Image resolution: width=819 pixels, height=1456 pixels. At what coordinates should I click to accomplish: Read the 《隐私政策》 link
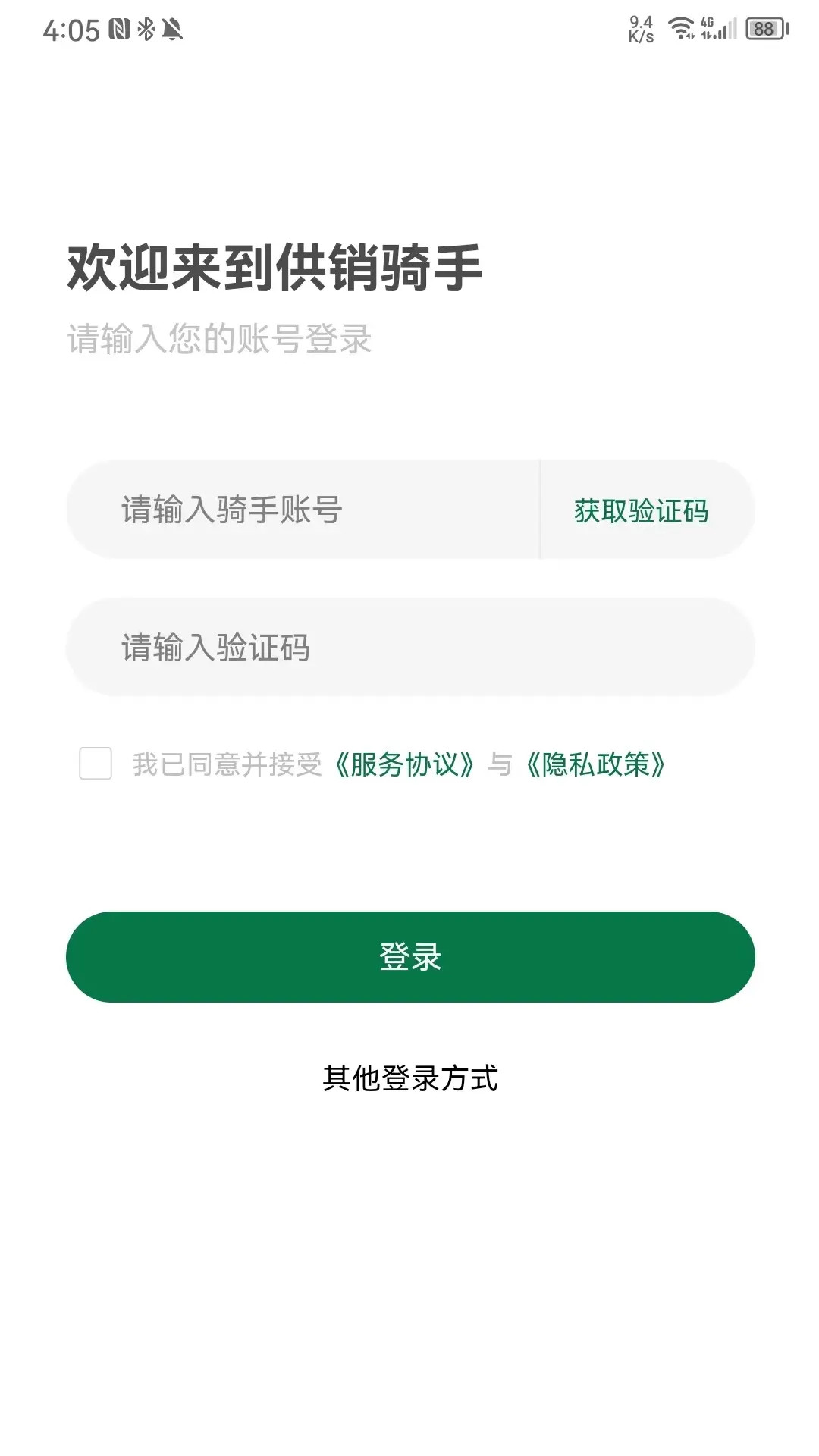pos(596,764)
